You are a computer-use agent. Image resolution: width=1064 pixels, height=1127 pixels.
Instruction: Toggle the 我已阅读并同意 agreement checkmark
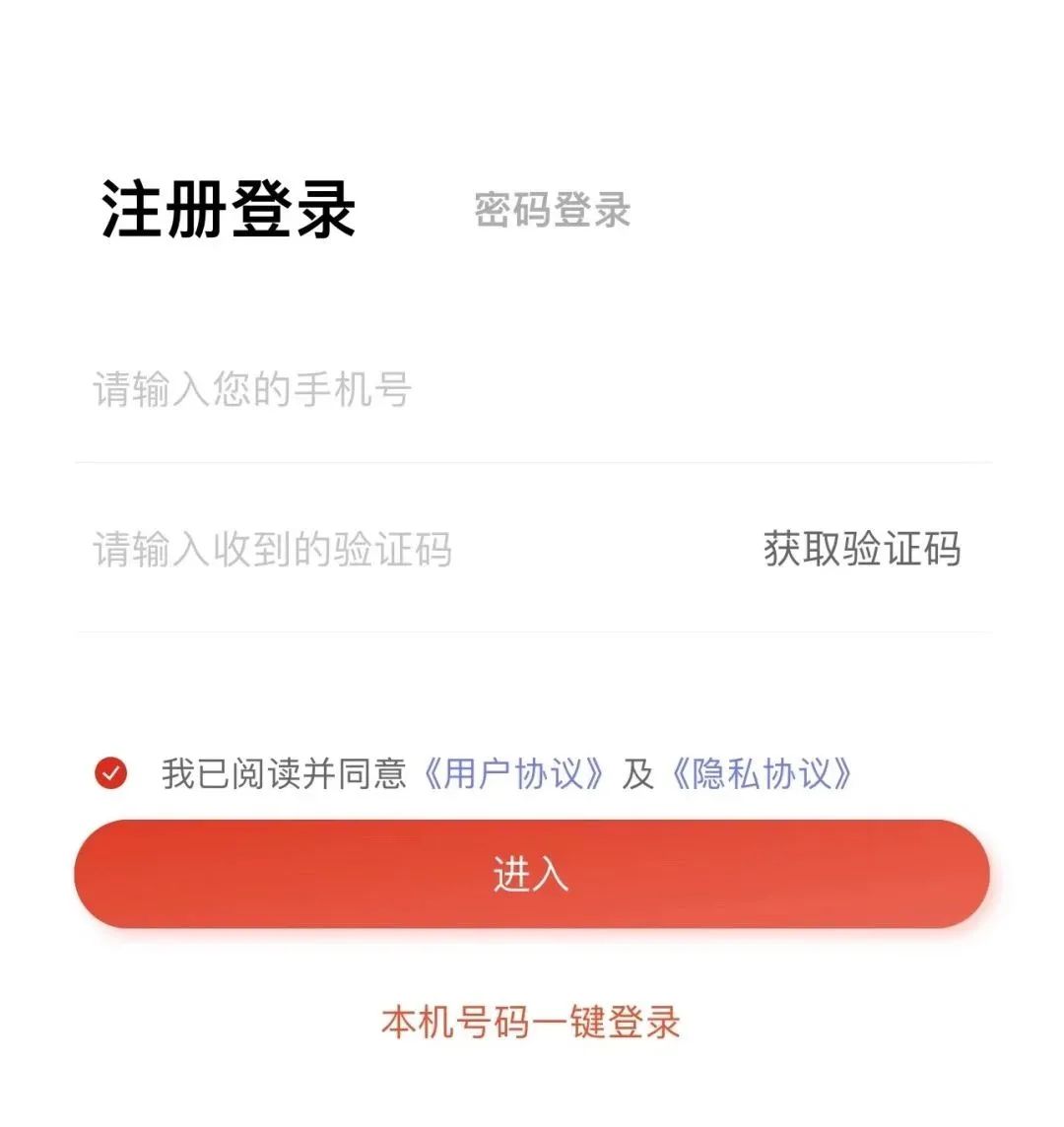(x=108, y=775)
